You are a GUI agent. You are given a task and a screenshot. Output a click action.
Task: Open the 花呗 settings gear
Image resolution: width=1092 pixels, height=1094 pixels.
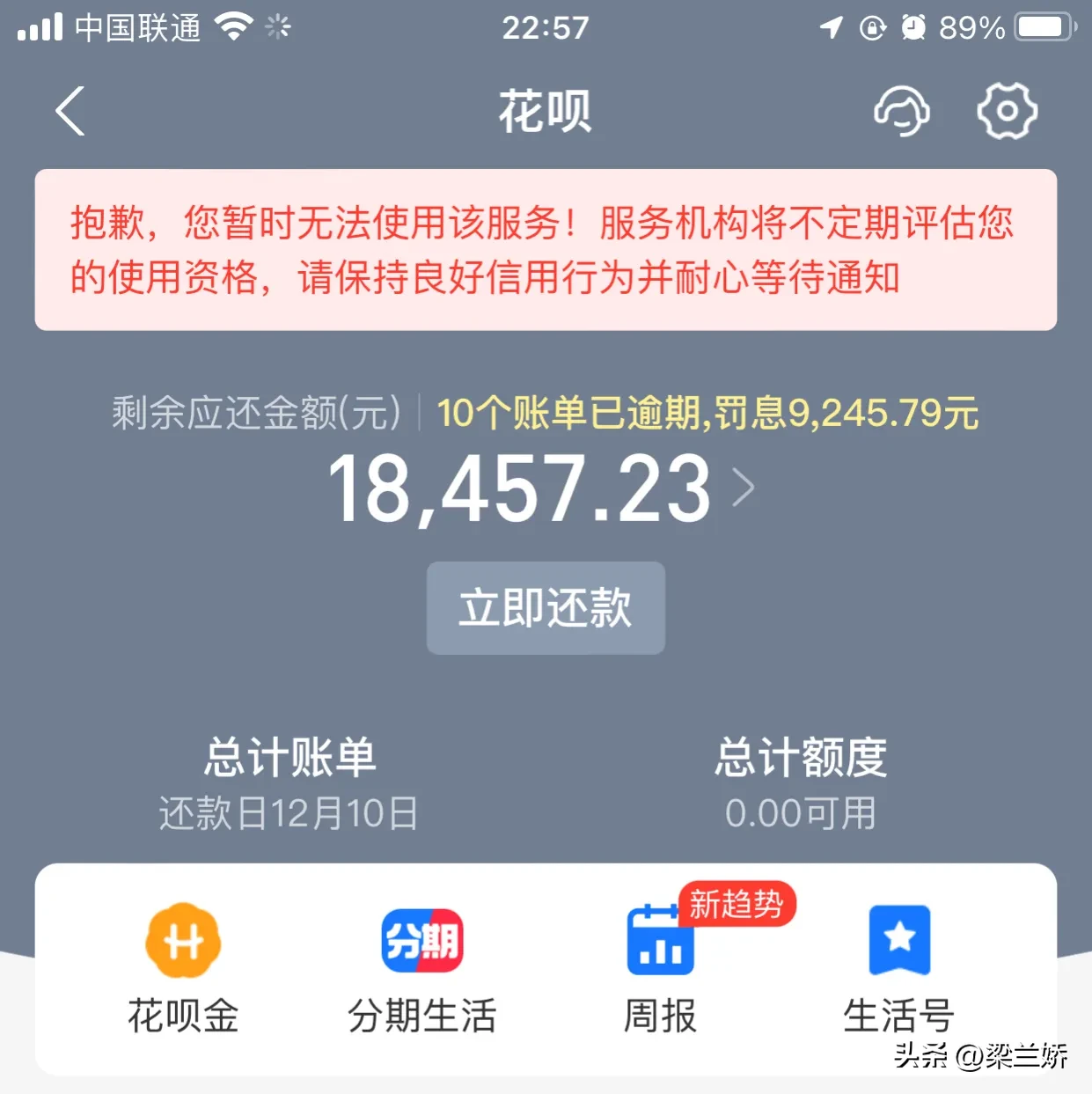1007,111
